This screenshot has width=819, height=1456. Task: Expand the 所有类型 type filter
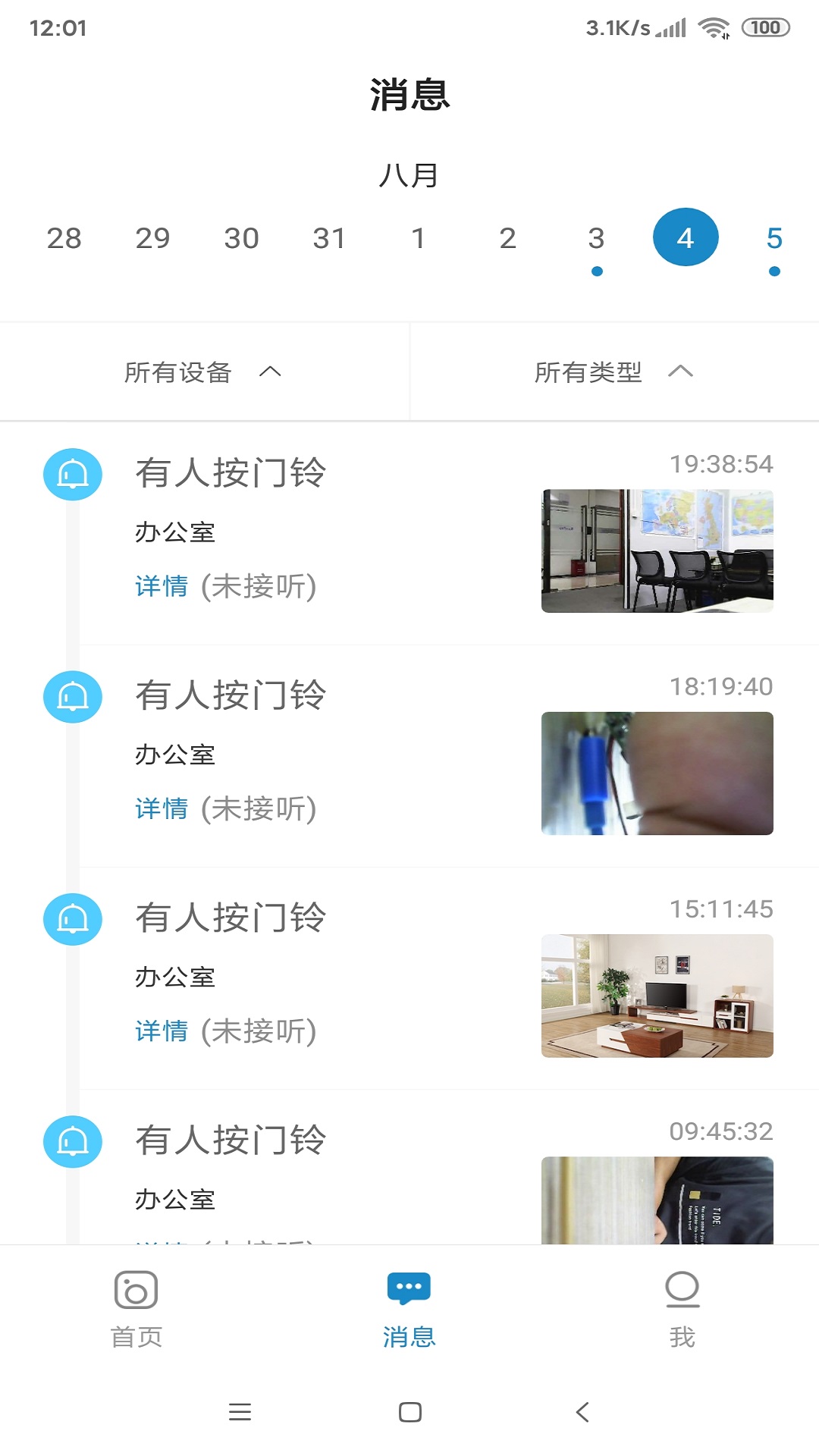(613, 372)
